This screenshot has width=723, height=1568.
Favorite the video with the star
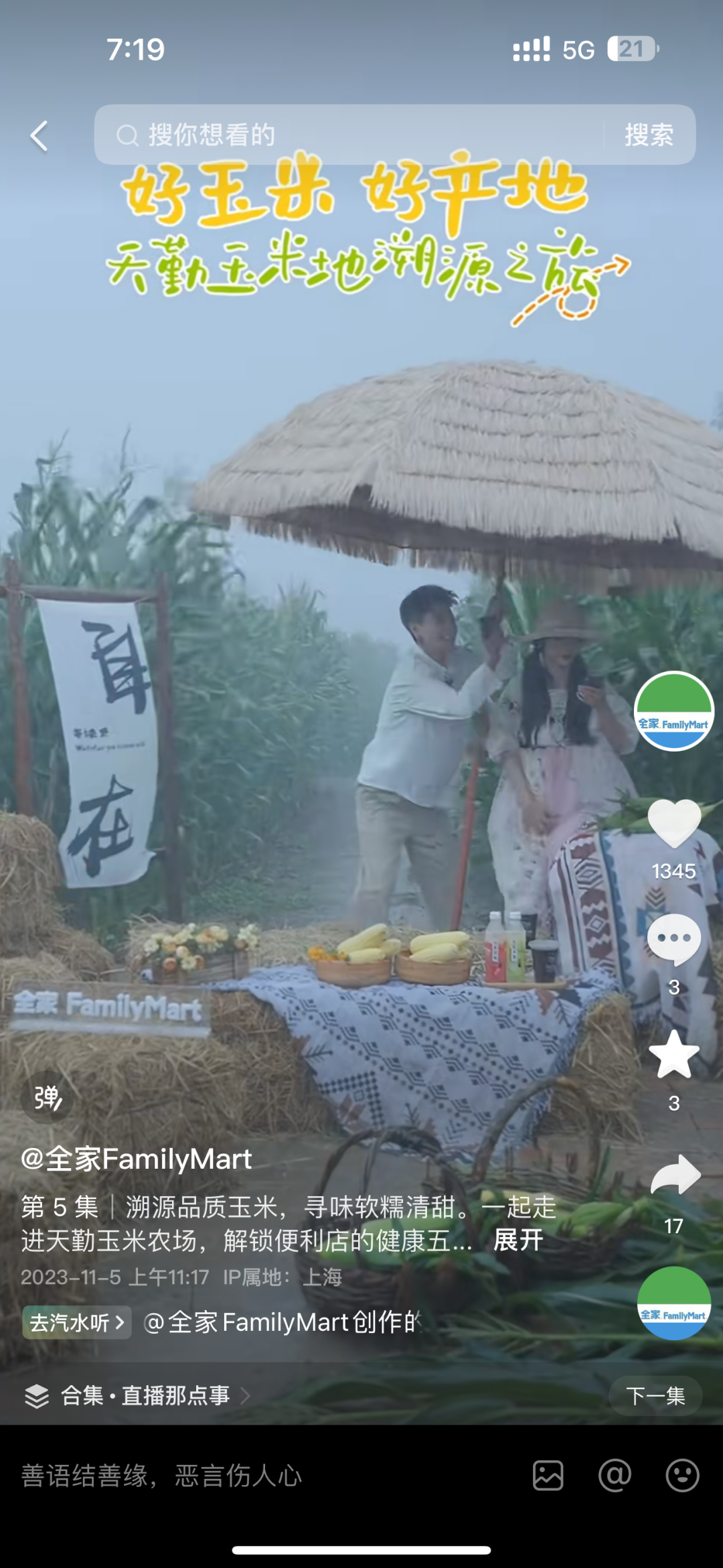[x=673, y=1055]
